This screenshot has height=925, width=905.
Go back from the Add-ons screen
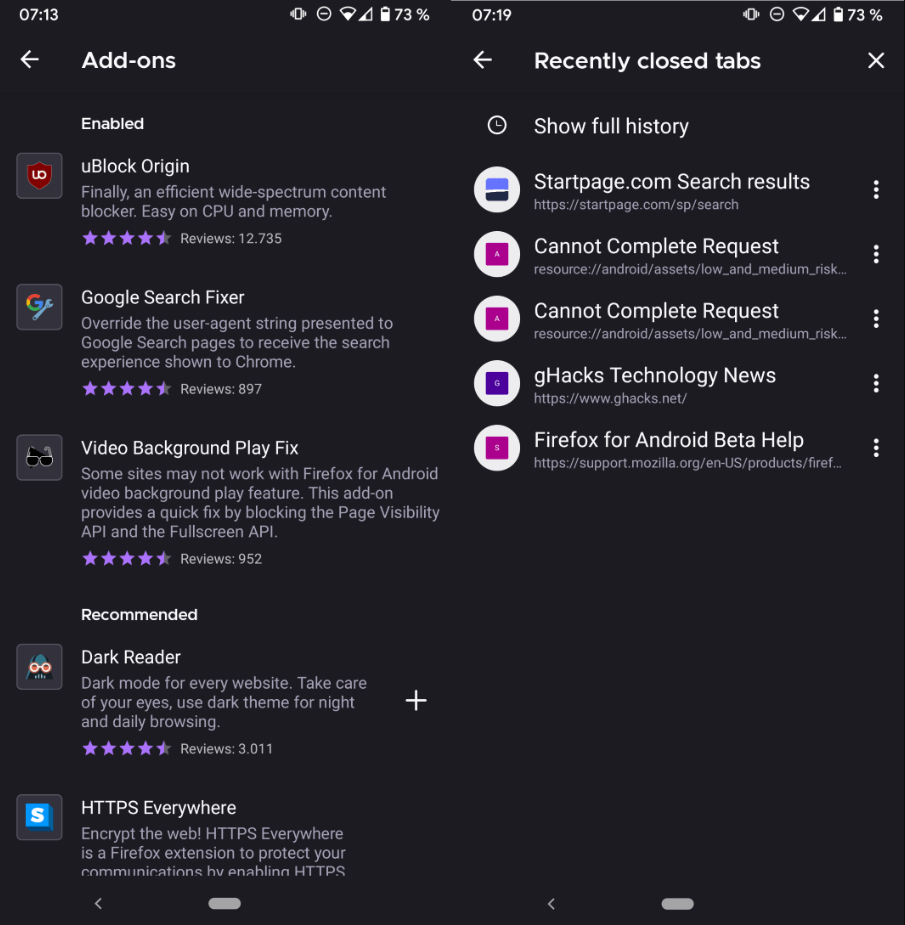coord(30,60)
